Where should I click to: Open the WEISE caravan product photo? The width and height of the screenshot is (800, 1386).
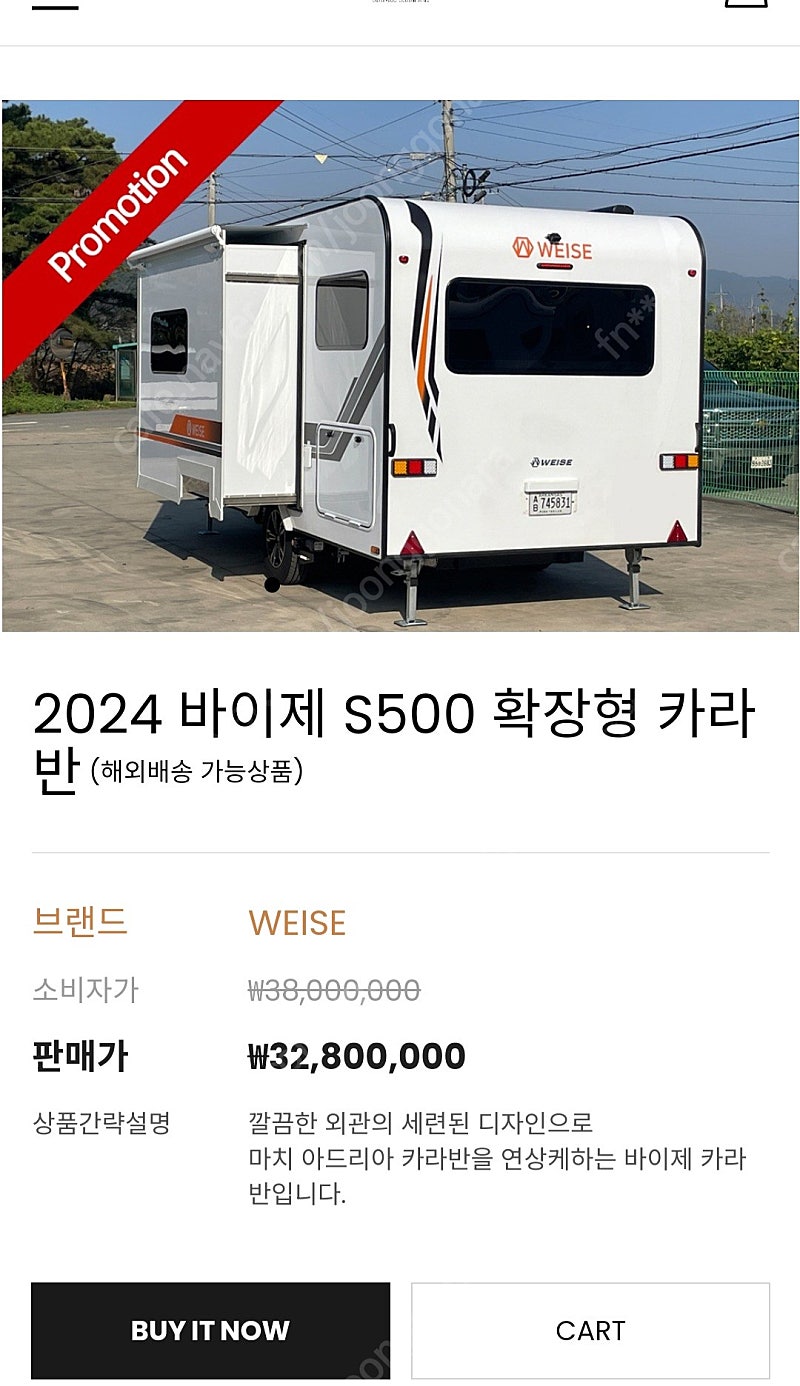(400, 366)
